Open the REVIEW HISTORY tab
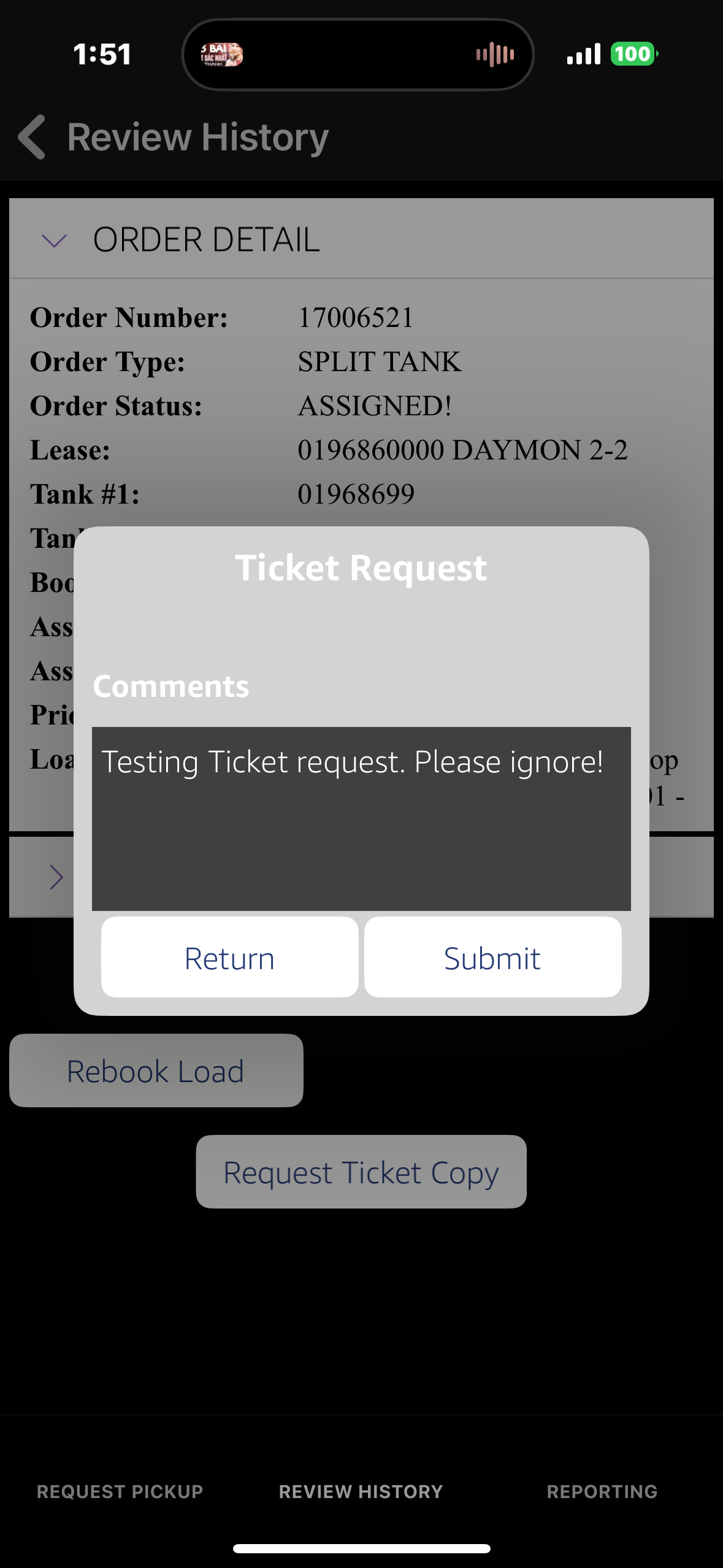Viewport: 723px width, 1568px height. pyautogui.click(x=361, y=1491)
